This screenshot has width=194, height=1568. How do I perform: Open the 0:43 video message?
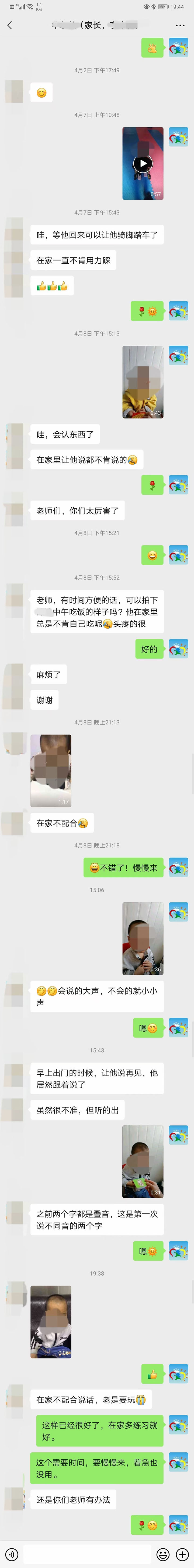143,382
